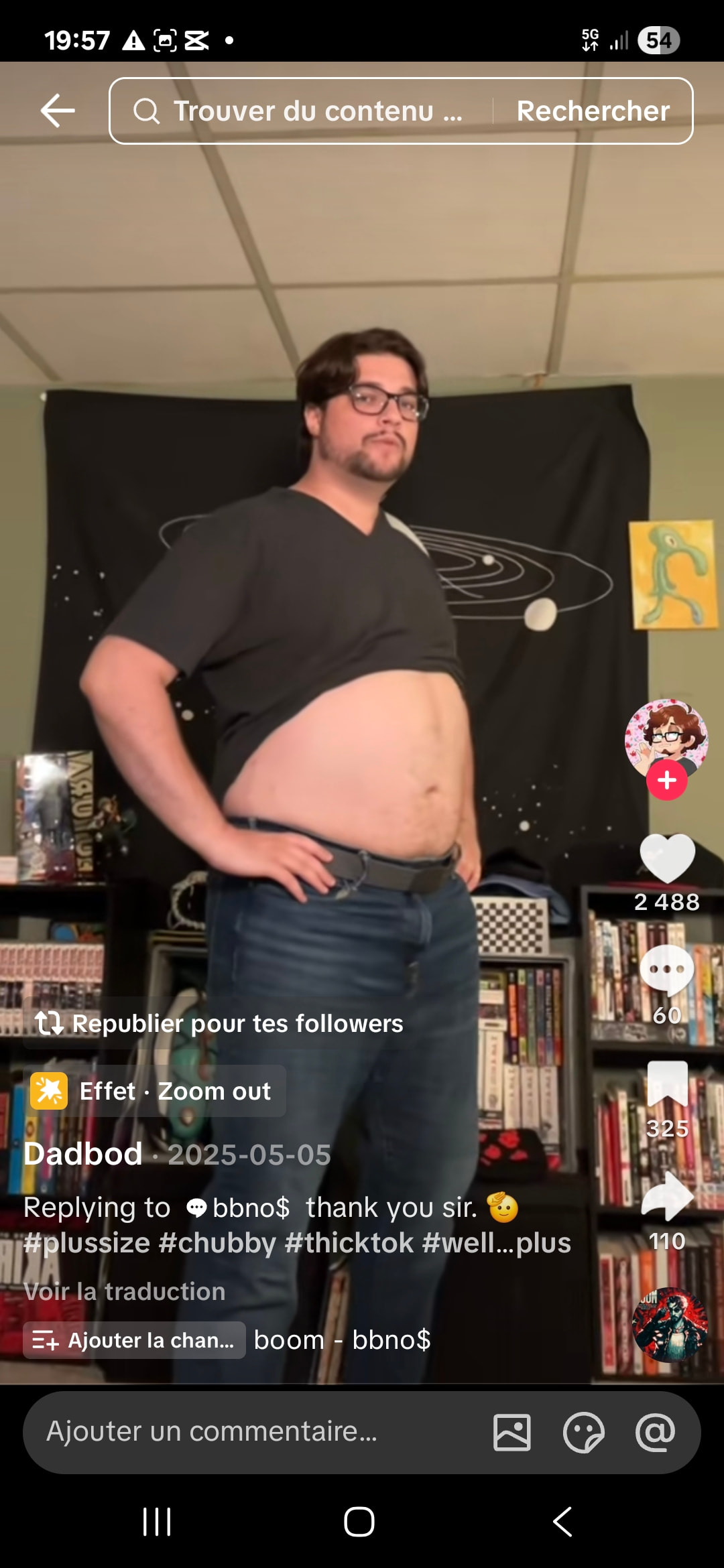
Task: Open the Dadbod username
Action: [x=83, y=1154]
